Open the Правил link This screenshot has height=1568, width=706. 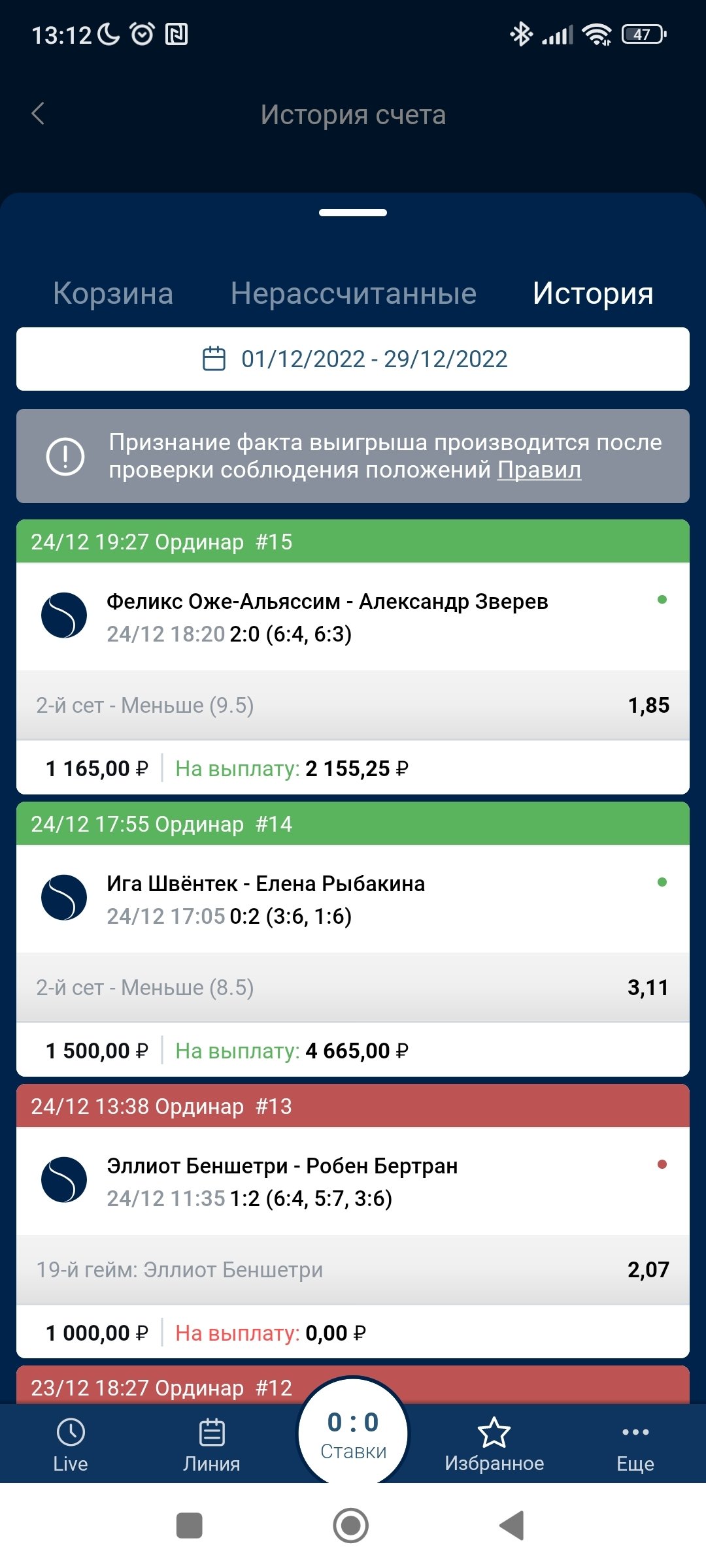click(x=539, y=470)
